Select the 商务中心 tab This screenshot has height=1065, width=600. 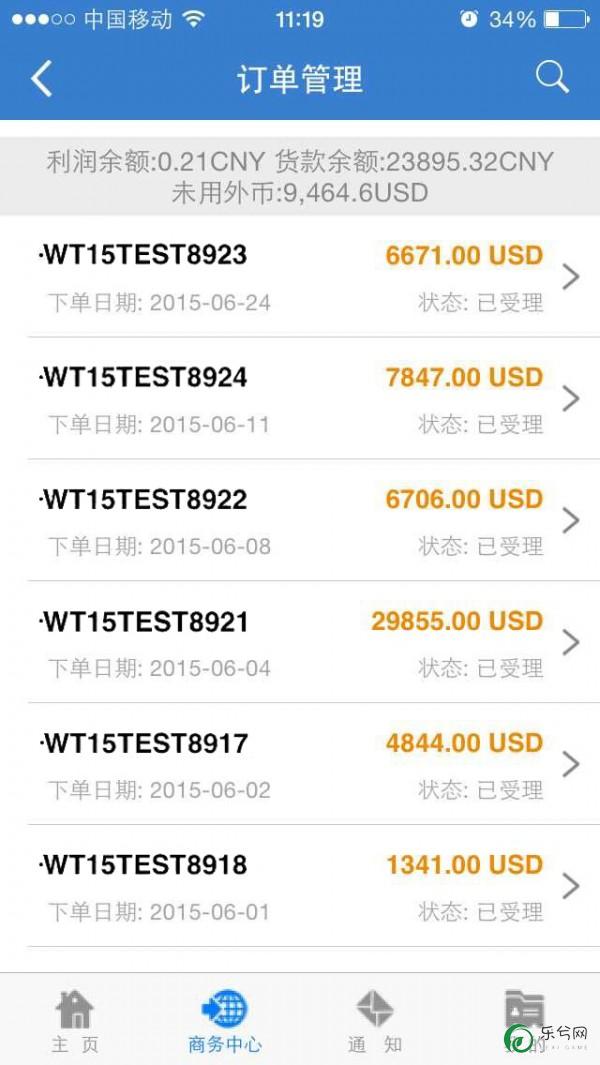pyautogui.click(x=225, y=1020)
